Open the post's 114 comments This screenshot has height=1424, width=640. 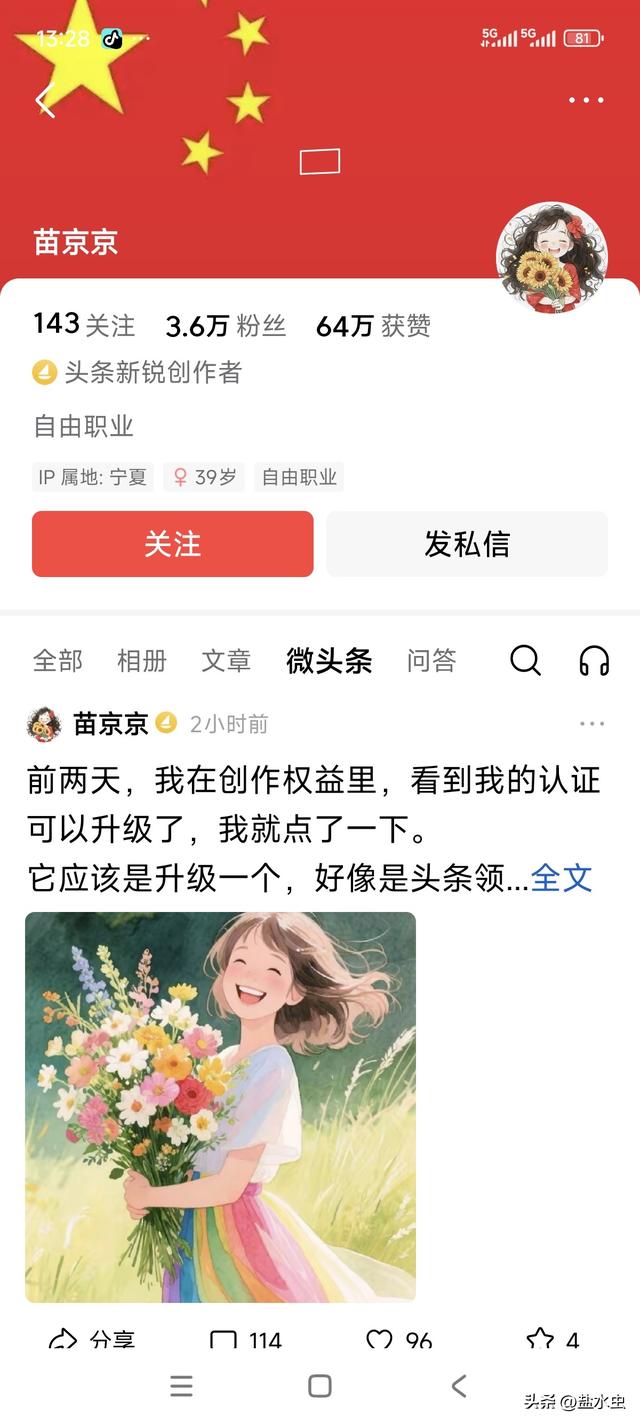point(246,1340)
